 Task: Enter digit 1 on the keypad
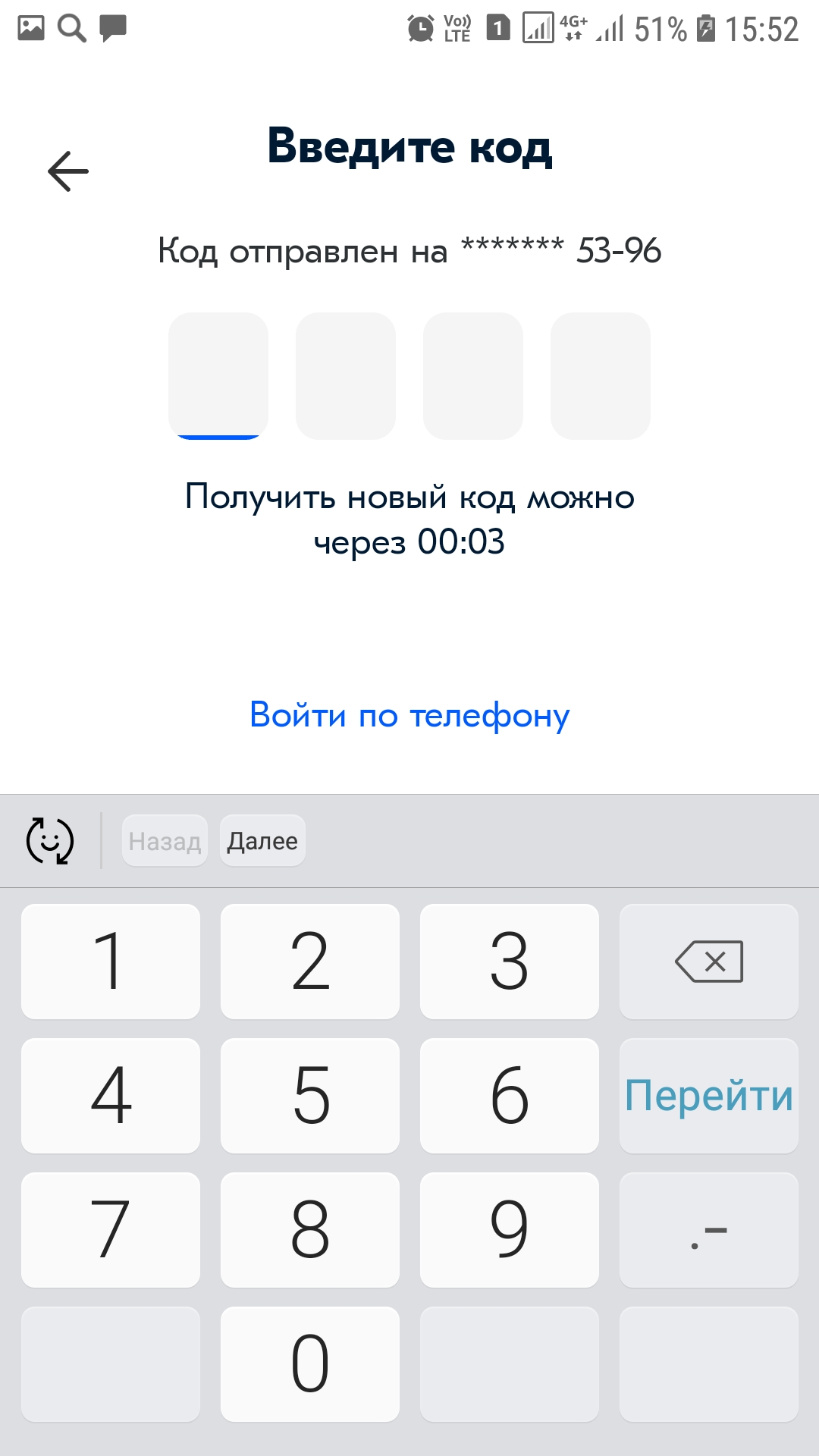coord(111,962)
